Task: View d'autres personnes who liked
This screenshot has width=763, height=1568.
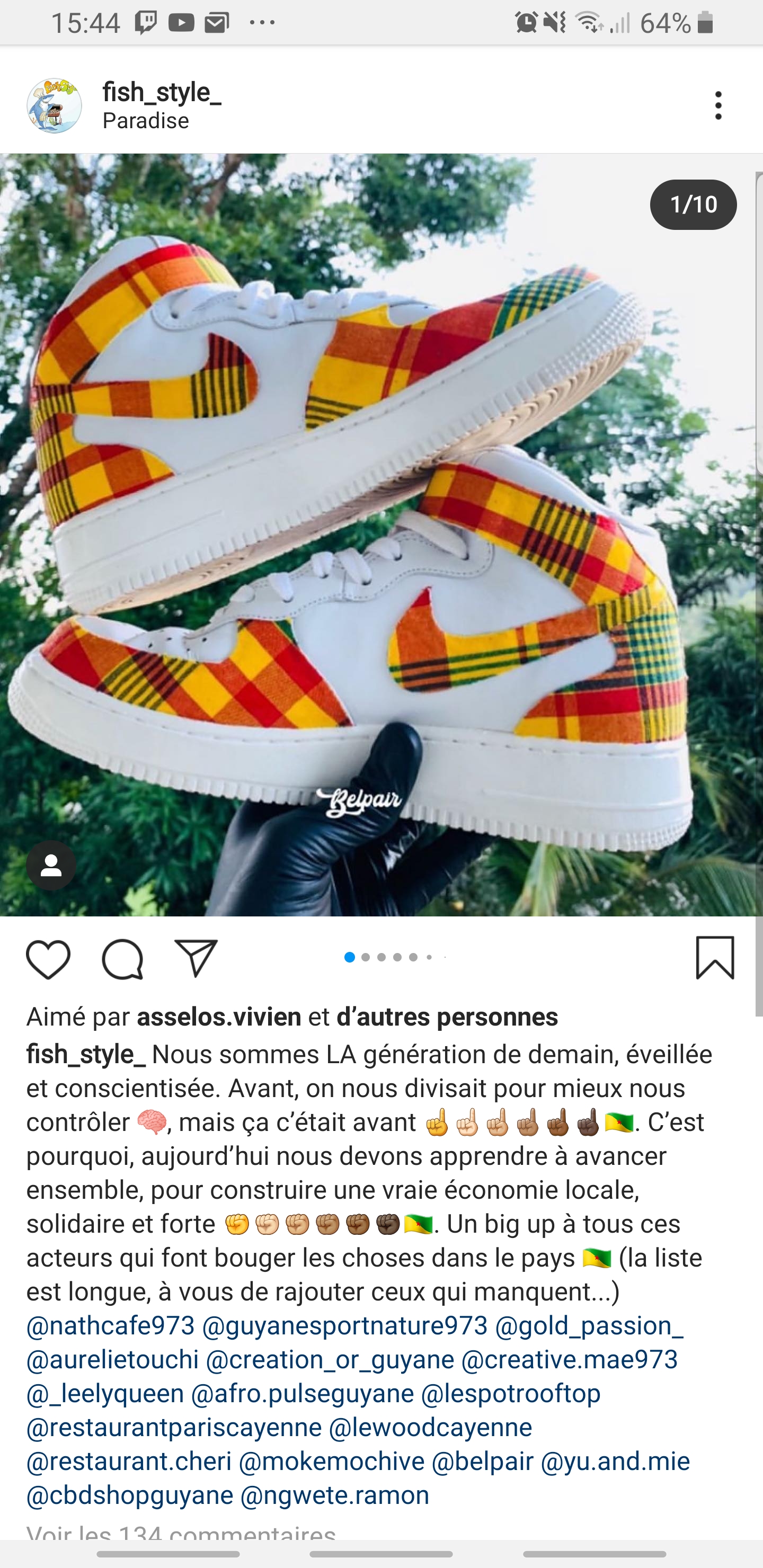Action: click(447, 1017)
